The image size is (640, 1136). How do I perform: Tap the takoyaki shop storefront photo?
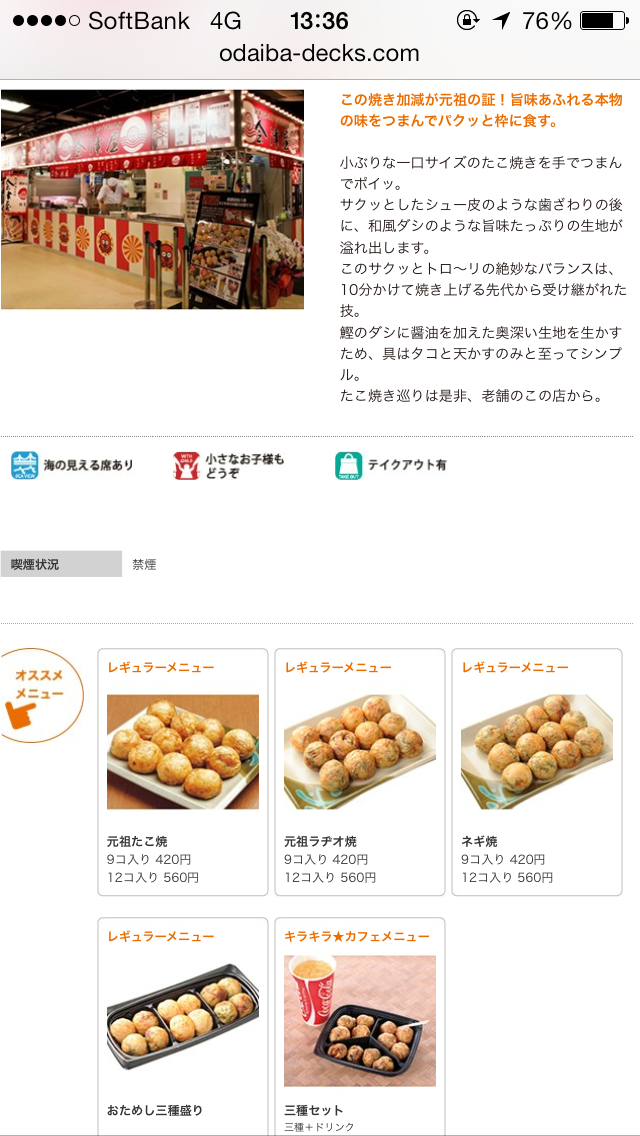click(x=152, y=199)
